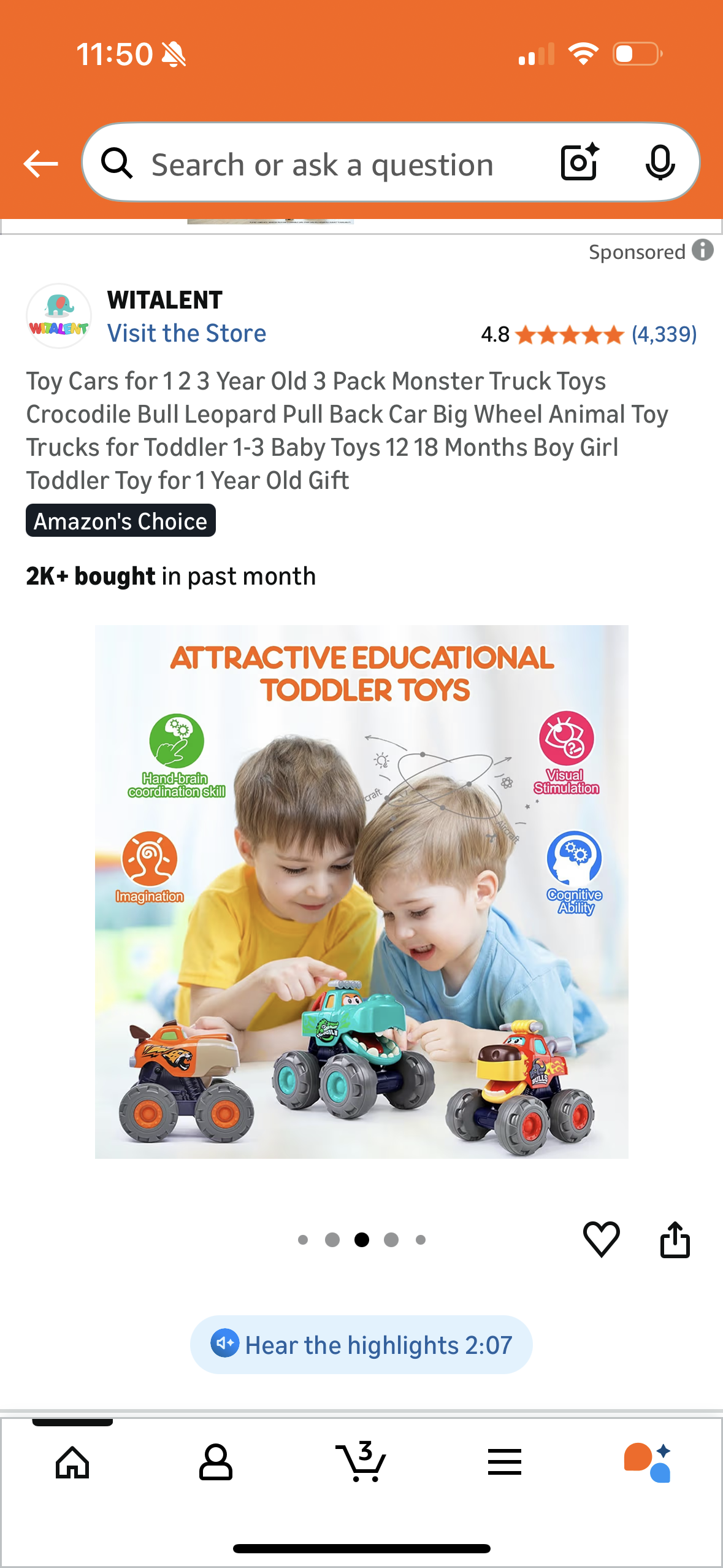Open the cart with 3 items

[x=361, y=1462]
